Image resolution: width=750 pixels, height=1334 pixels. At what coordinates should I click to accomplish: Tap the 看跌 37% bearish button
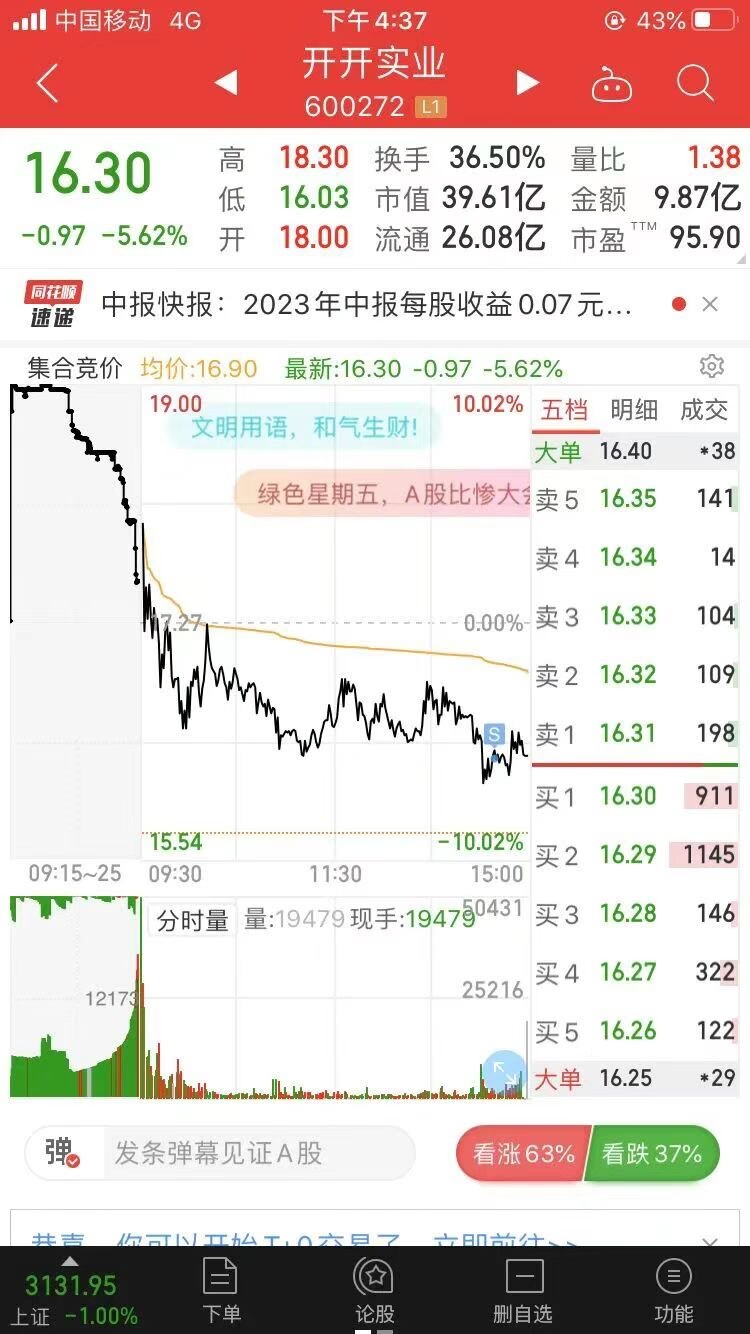(655, 1153)
